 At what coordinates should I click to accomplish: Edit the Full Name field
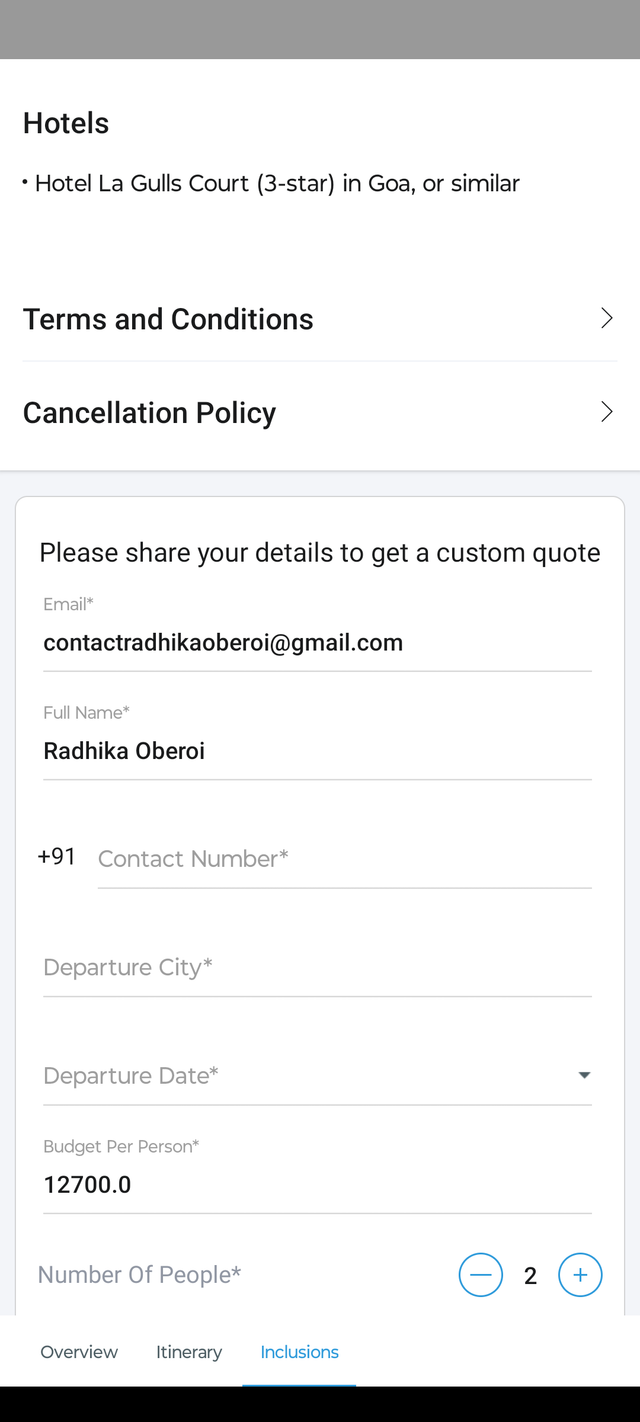pos(317,751)
